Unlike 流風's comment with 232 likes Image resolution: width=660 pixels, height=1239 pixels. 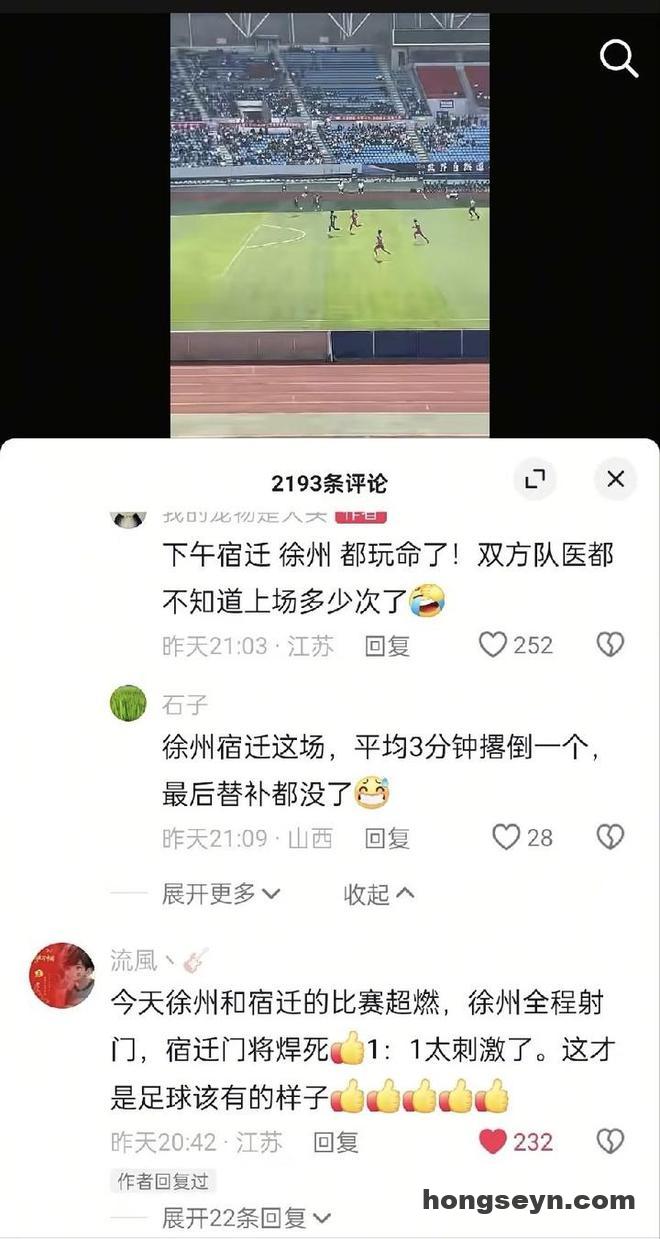pos(493,1141)
